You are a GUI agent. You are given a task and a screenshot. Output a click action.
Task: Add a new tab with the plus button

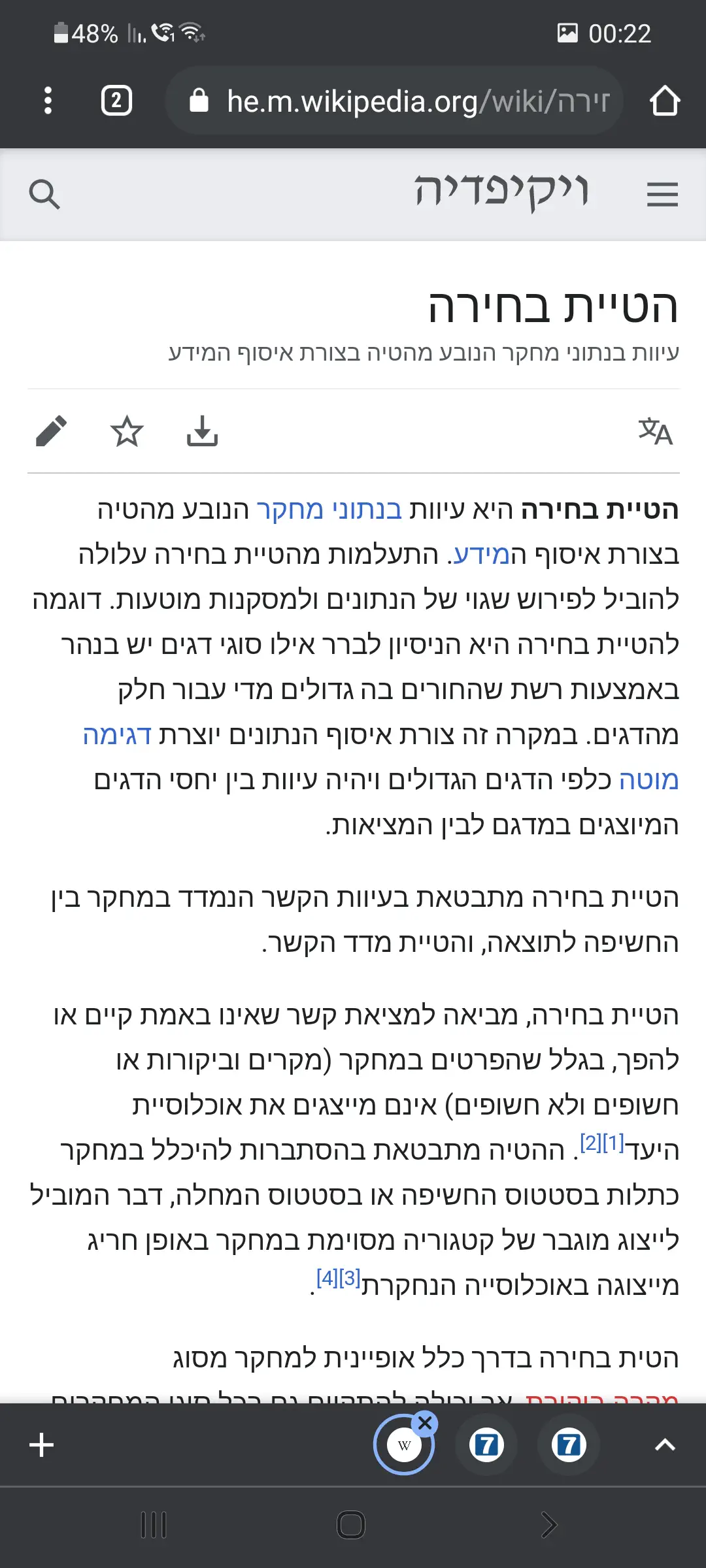tap(41, 1445)
